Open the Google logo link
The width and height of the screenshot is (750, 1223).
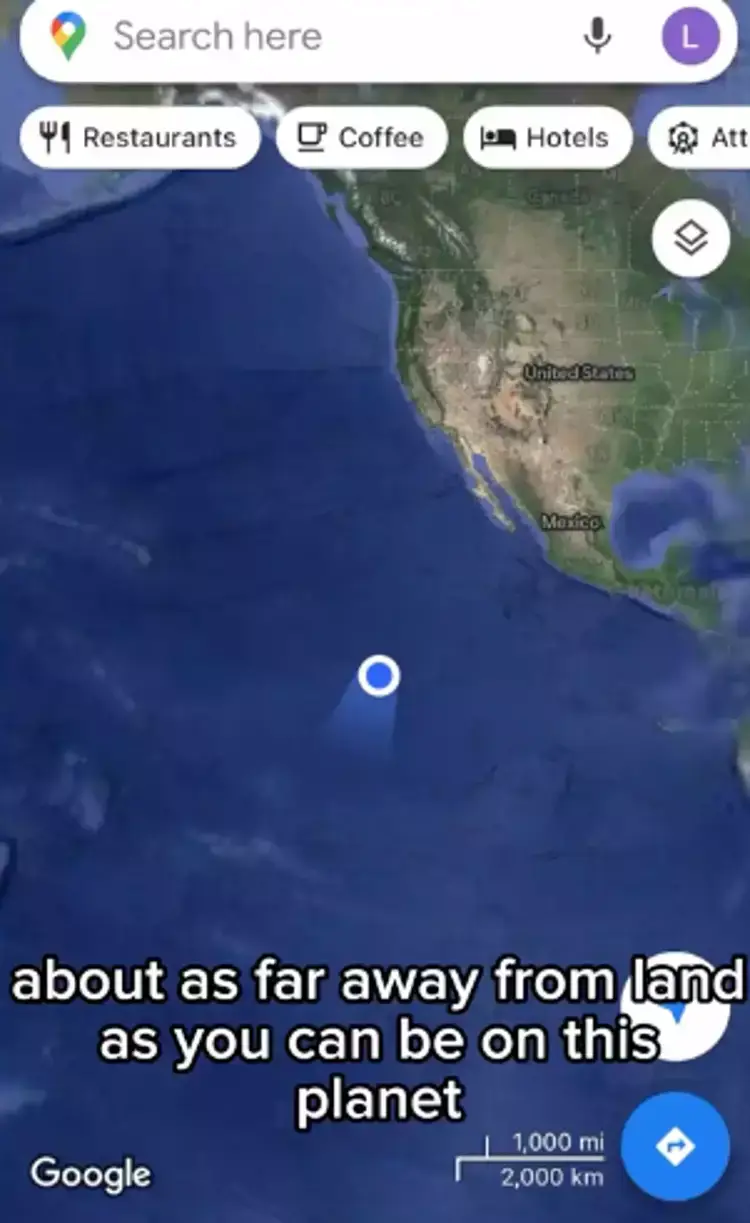[90, 1174]
